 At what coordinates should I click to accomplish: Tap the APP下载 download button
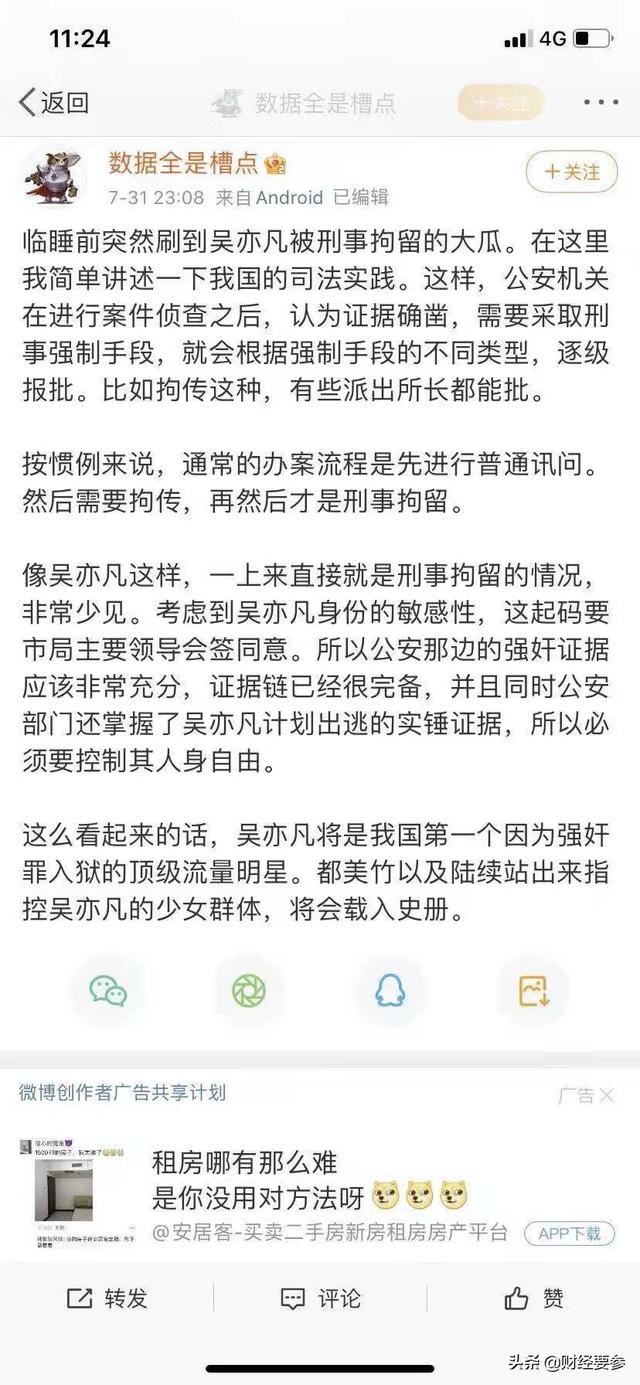(569, 1233)
